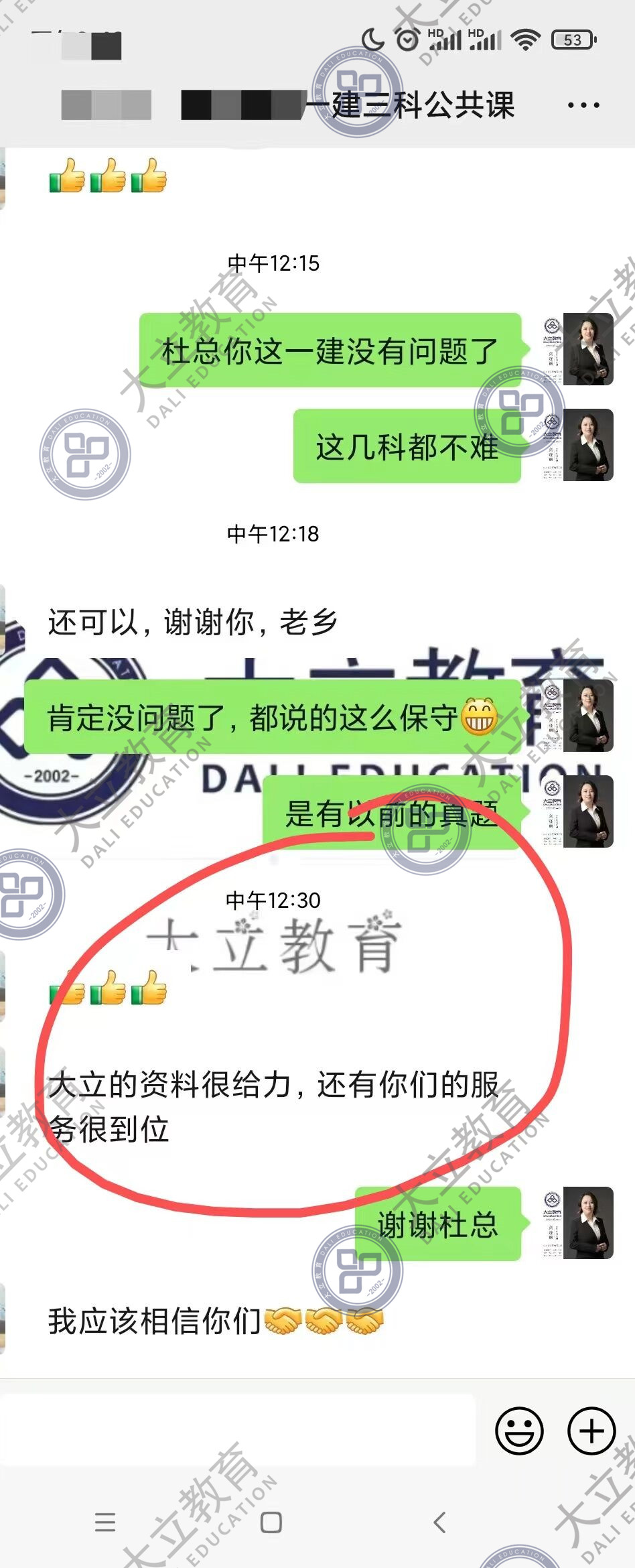635x1568 pixels.
Task: Open sender avatar beside 这几科都不难 message
Action: 587,445
